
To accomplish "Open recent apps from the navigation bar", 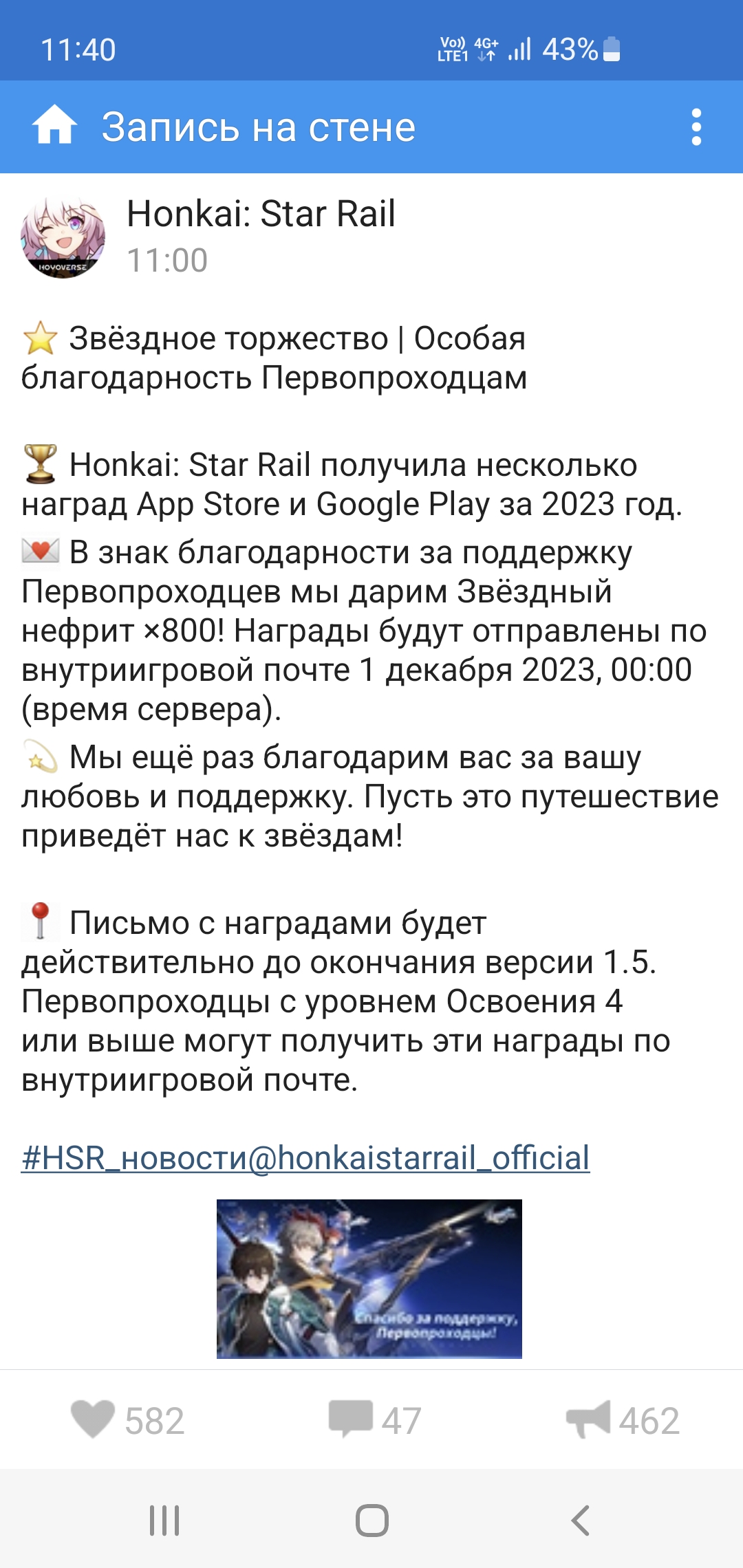I will coord(164,1521).
